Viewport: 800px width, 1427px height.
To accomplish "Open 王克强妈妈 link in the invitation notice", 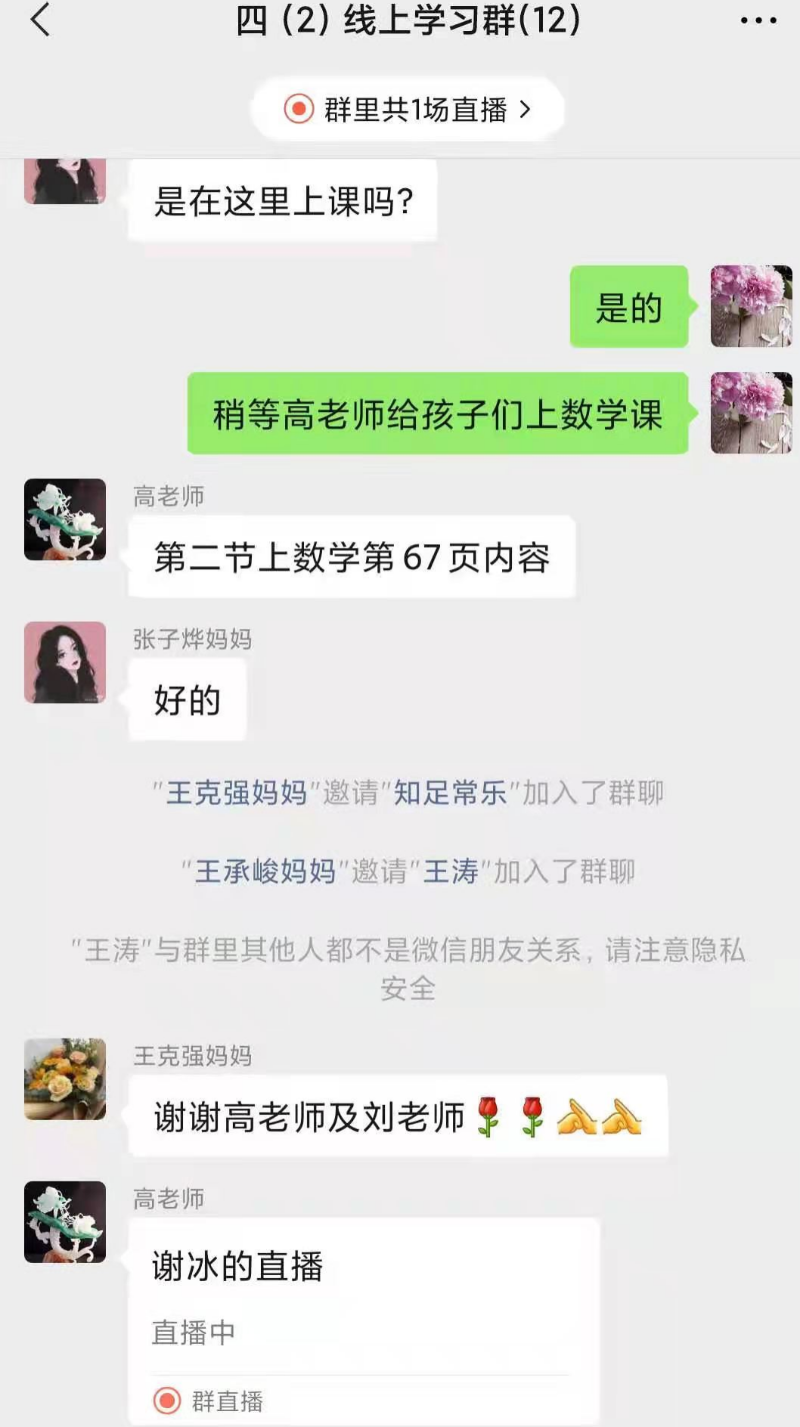I will click(x=236, y=793).
